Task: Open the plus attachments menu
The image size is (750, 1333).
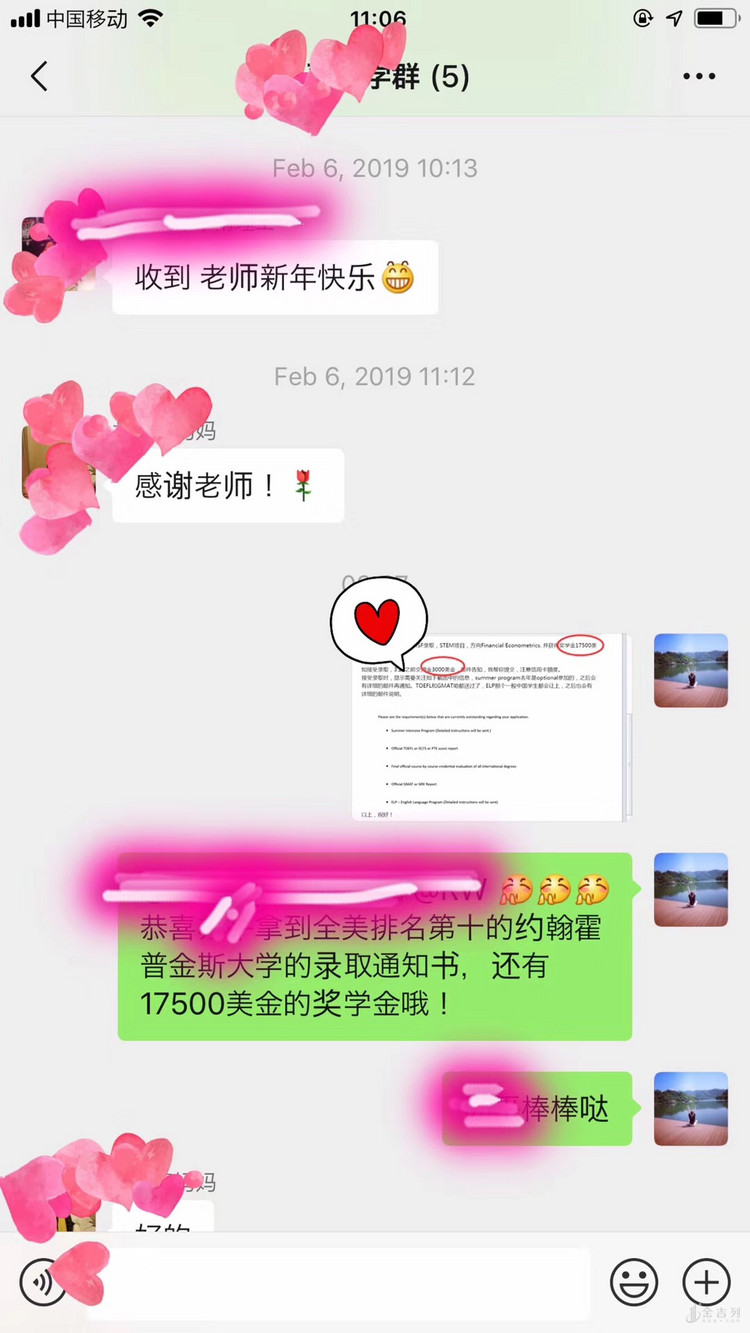Action: 706,1282
